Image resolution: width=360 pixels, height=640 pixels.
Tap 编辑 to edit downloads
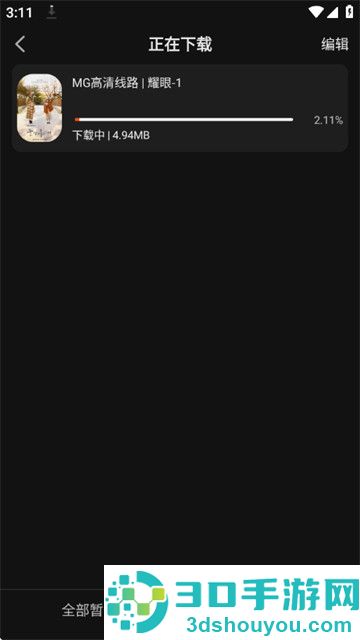pyautogui.click(x=335, y=44)
